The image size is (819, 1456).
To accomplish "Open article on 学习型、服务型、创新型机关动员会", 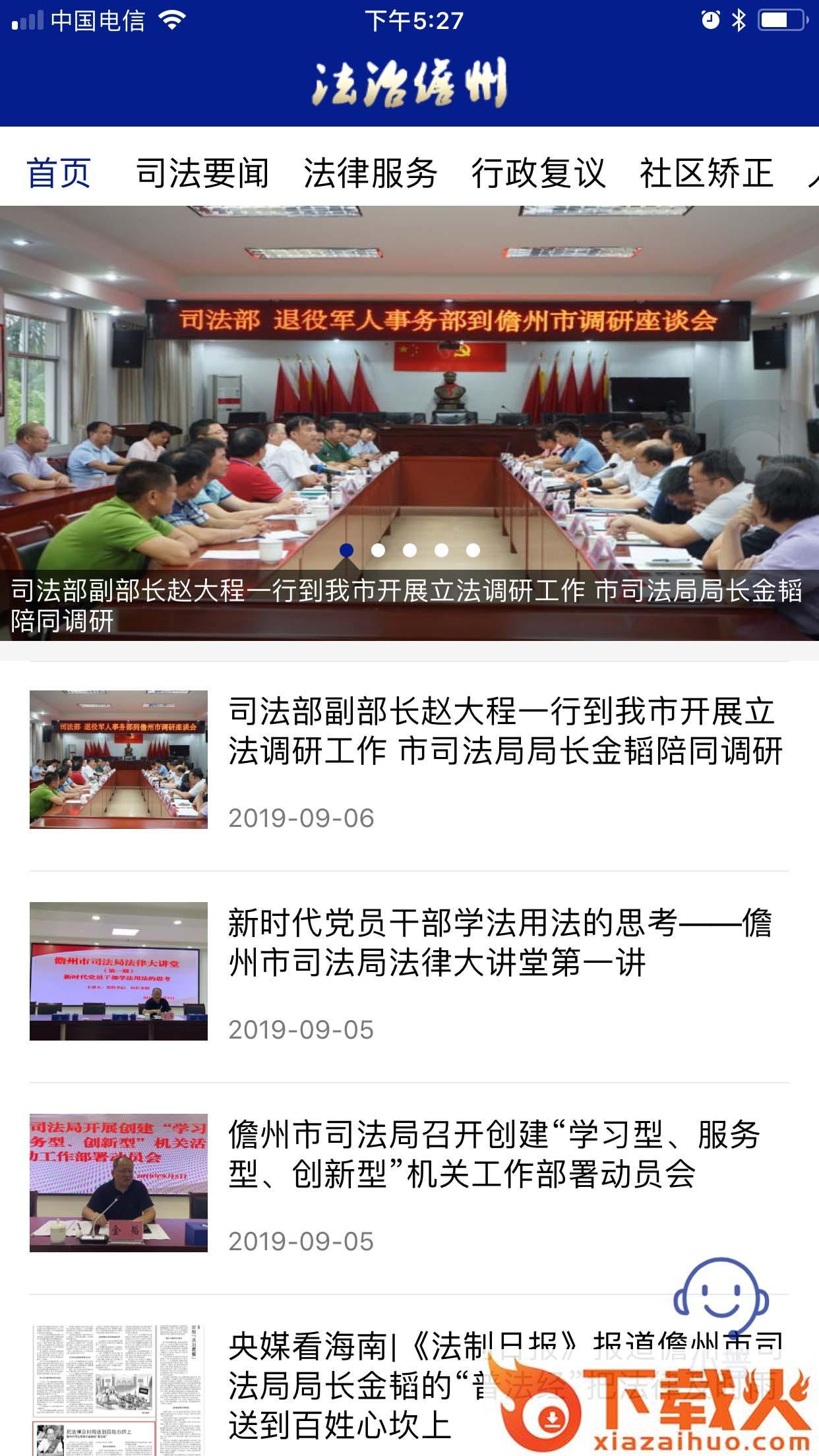I will [x=495, y=1154].
